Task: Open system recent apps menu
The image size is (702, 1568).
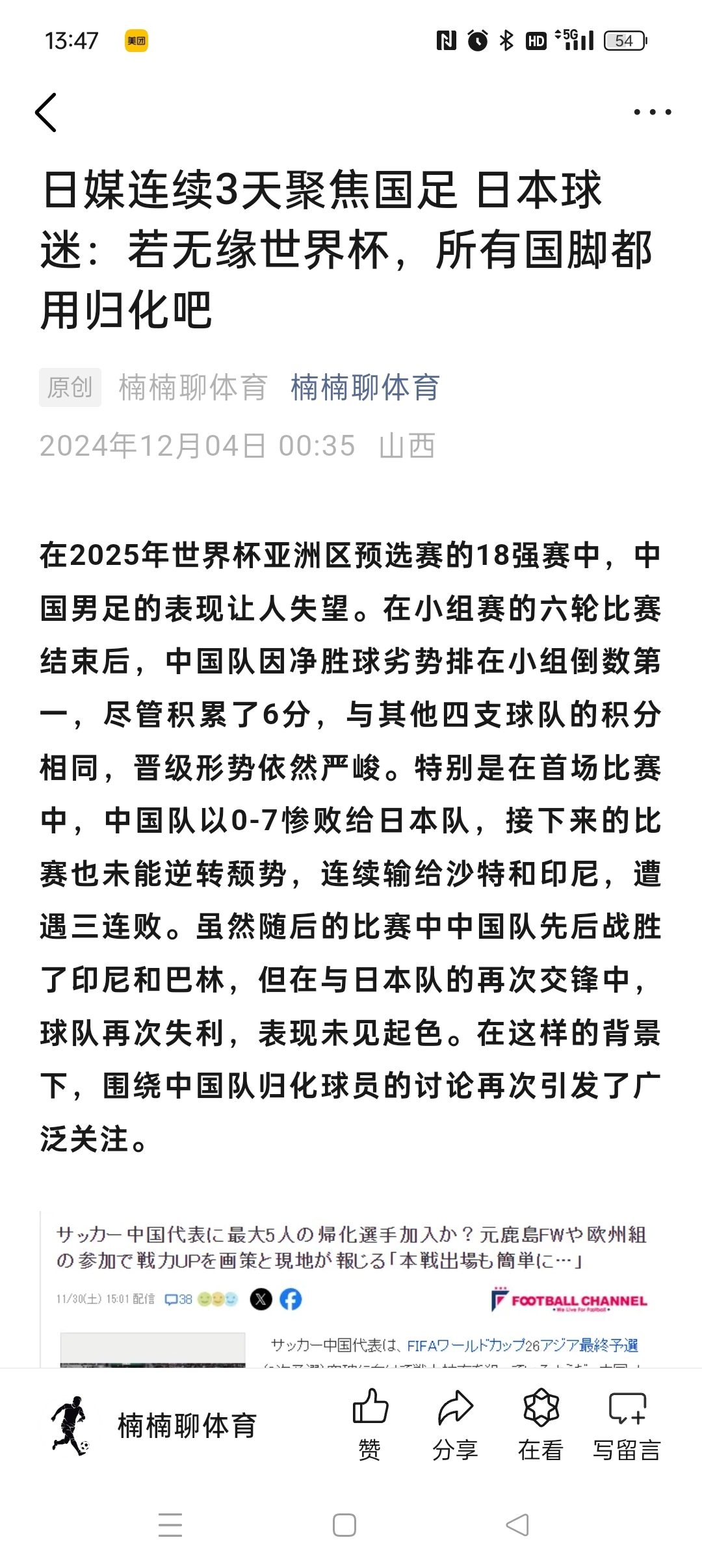Action: click(170, 1525)
